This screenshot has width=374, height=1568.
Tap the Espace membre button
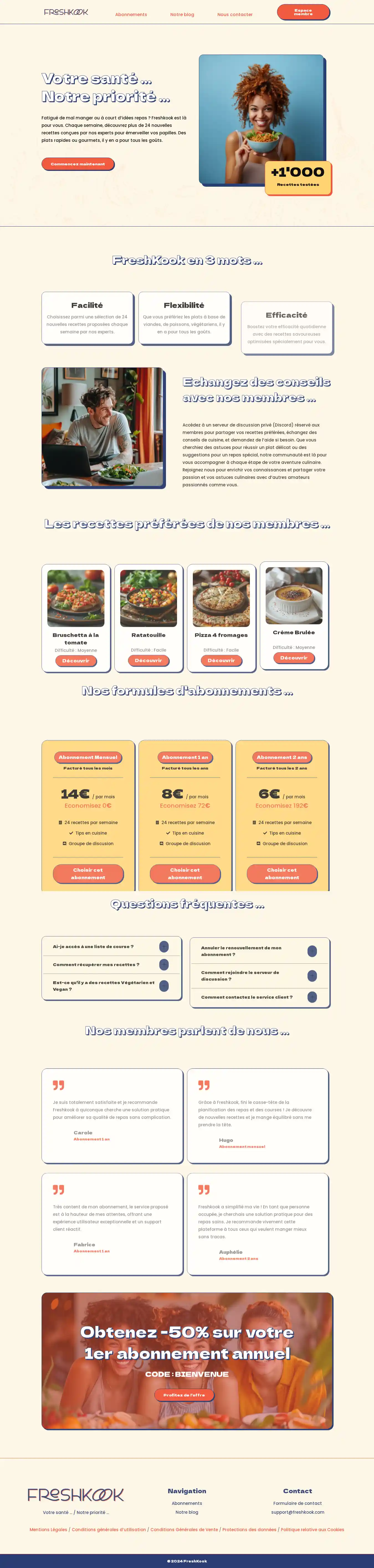[303, 12]
